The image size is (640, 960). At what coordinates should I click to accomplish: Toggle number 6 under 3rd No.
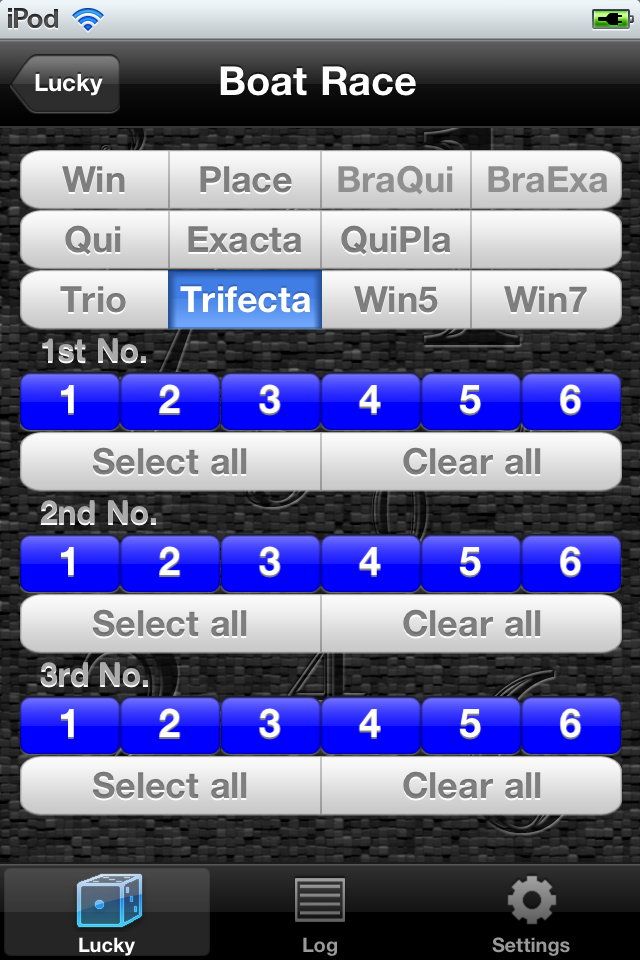(570, 725)
